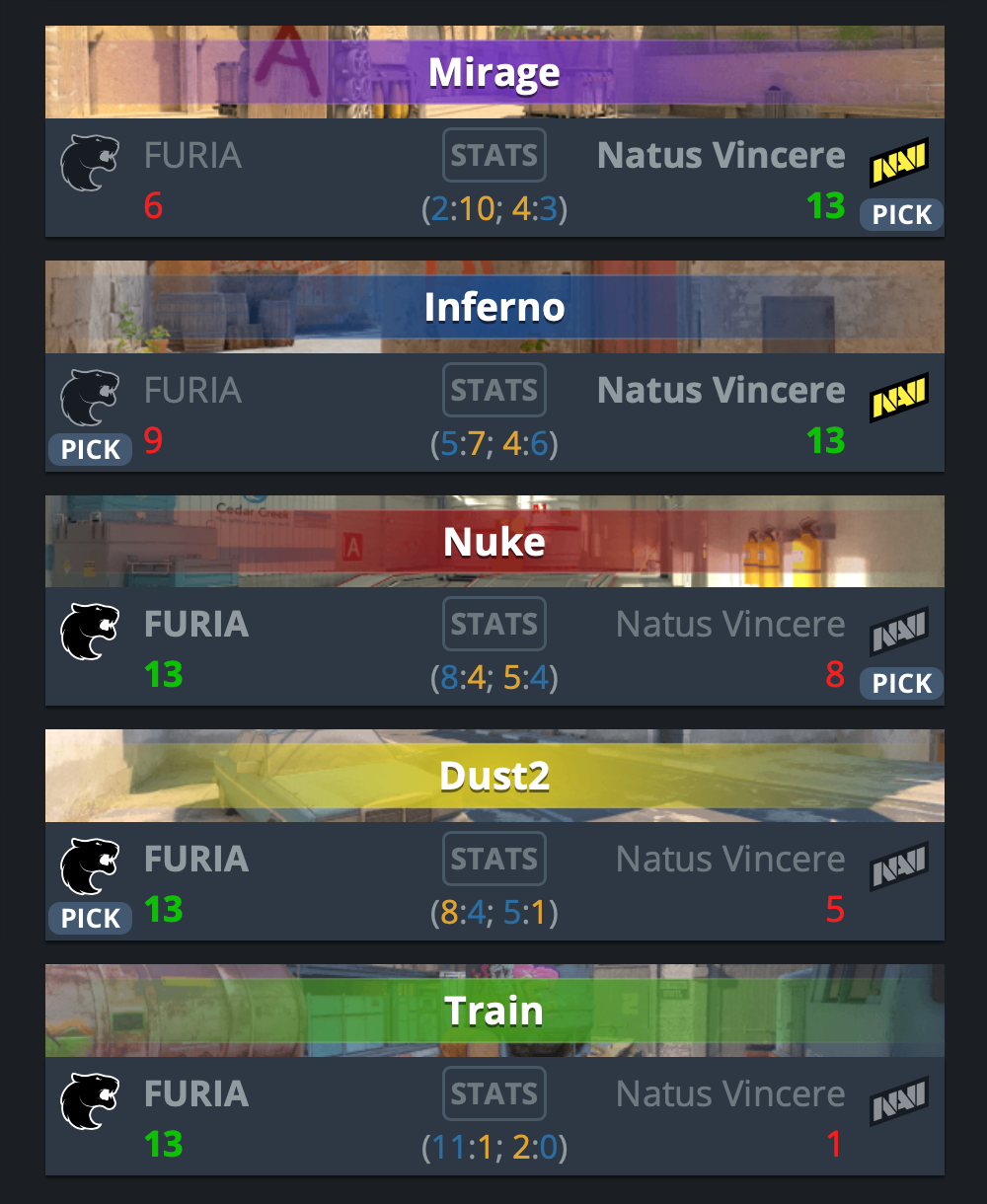This screenshot has height=1204, width=987.
Task: Open STATS for the Mirage map
Action: point(493,155)
